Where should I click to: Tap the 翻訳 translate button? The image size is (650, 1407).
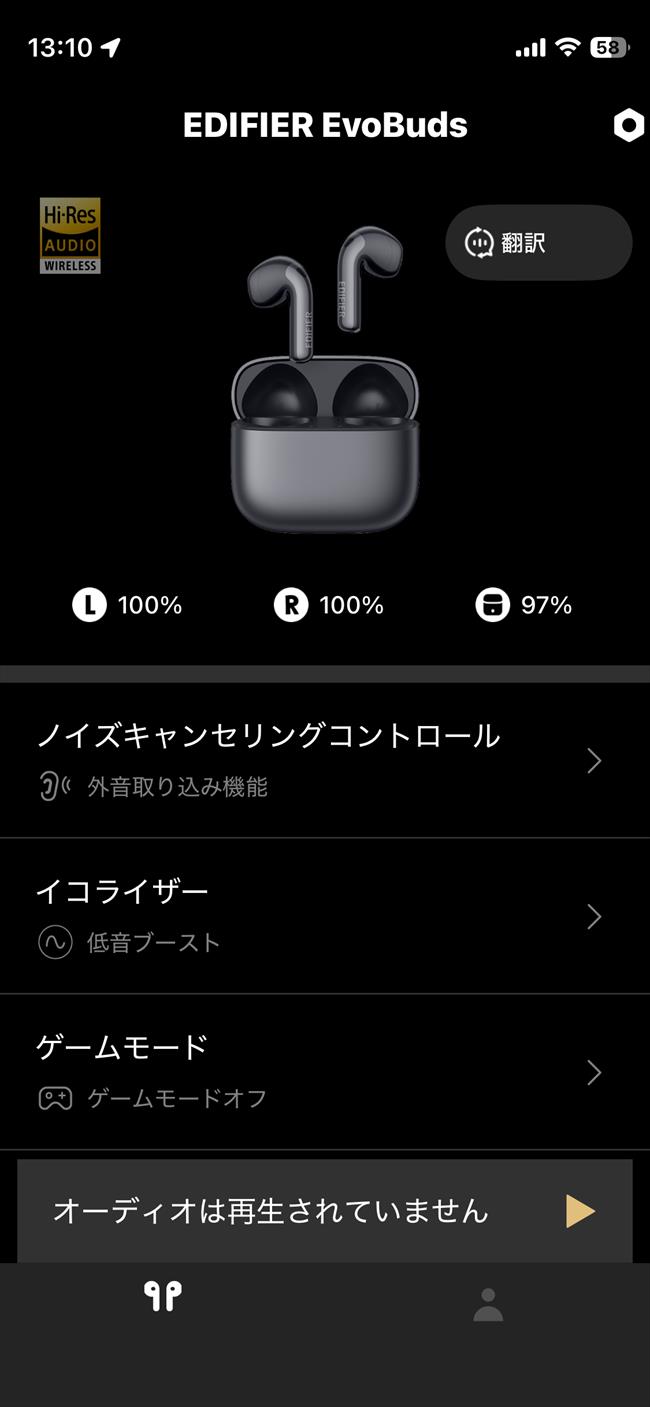tap(538, 242)
